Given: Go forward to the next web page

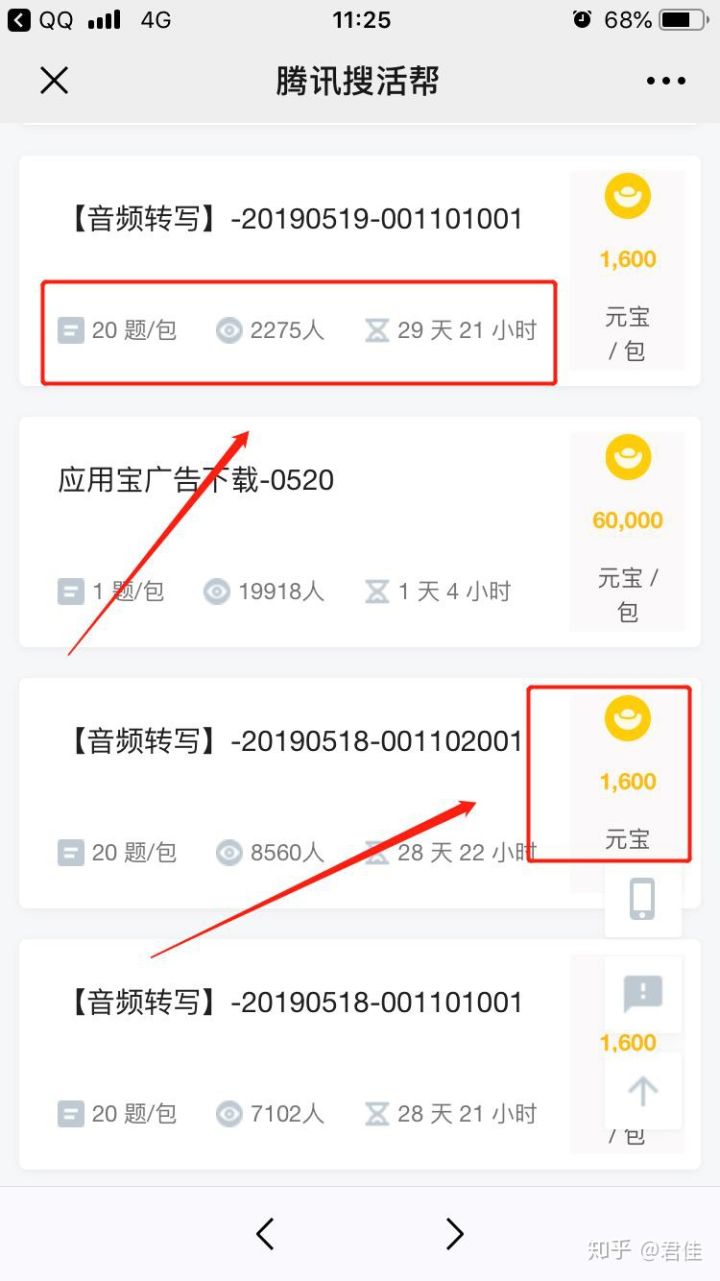Looking at the screenshot, I should click(x=455, y=1234).
